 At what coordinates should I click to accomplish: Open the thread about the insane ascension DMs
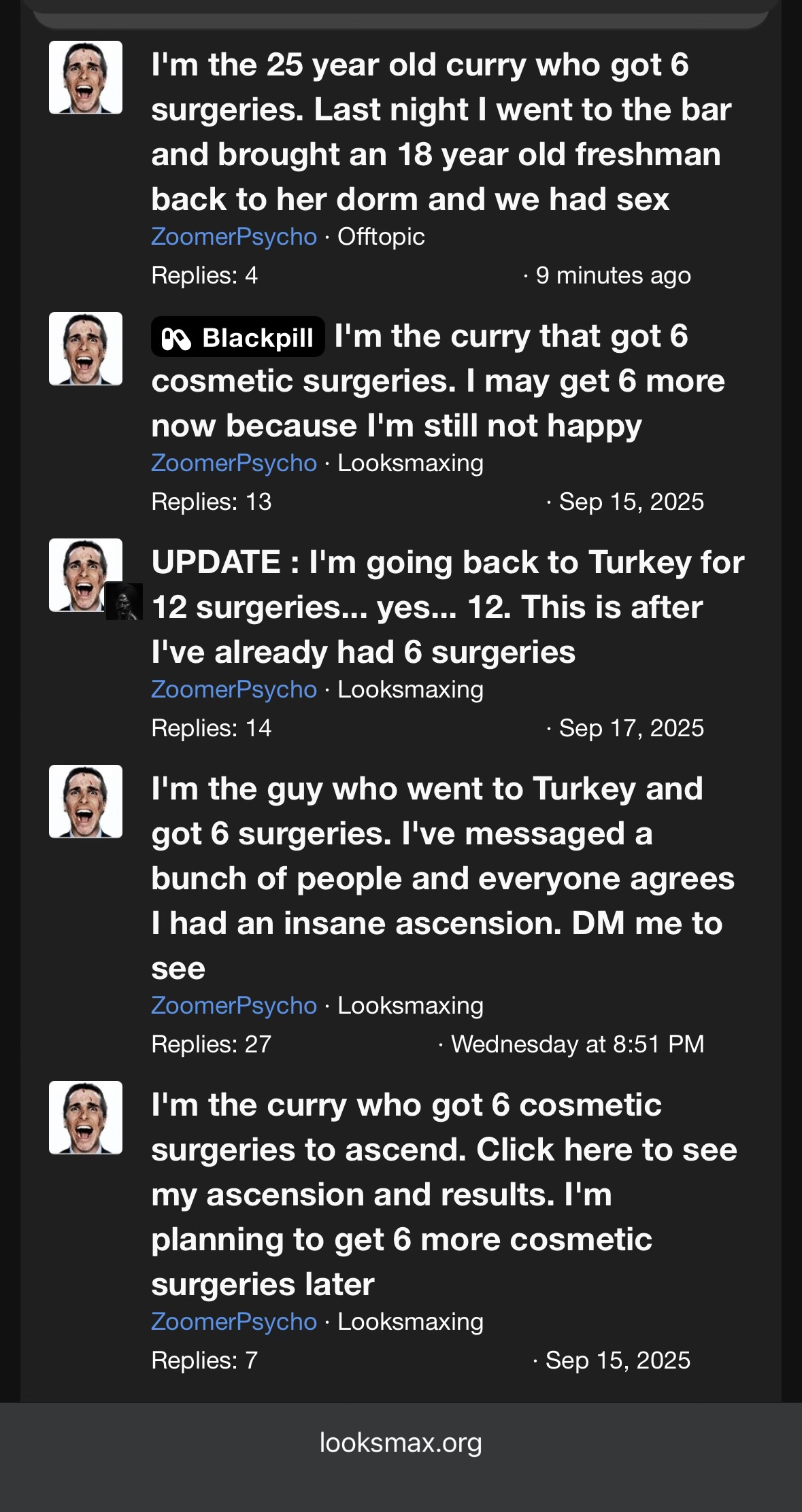442,878
